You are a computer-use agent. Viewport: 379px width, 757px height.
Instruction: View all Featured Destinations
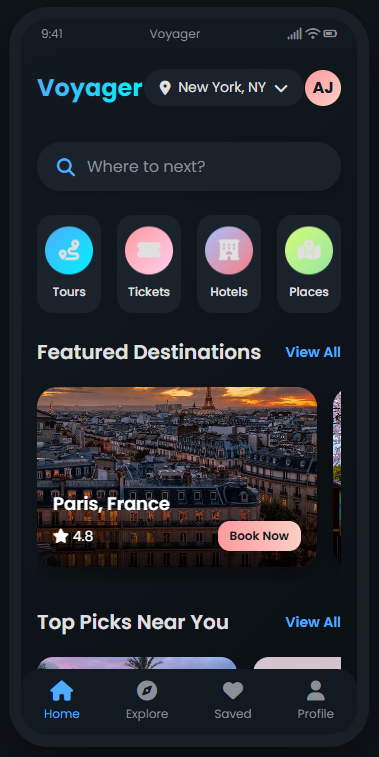coord(313,352)
